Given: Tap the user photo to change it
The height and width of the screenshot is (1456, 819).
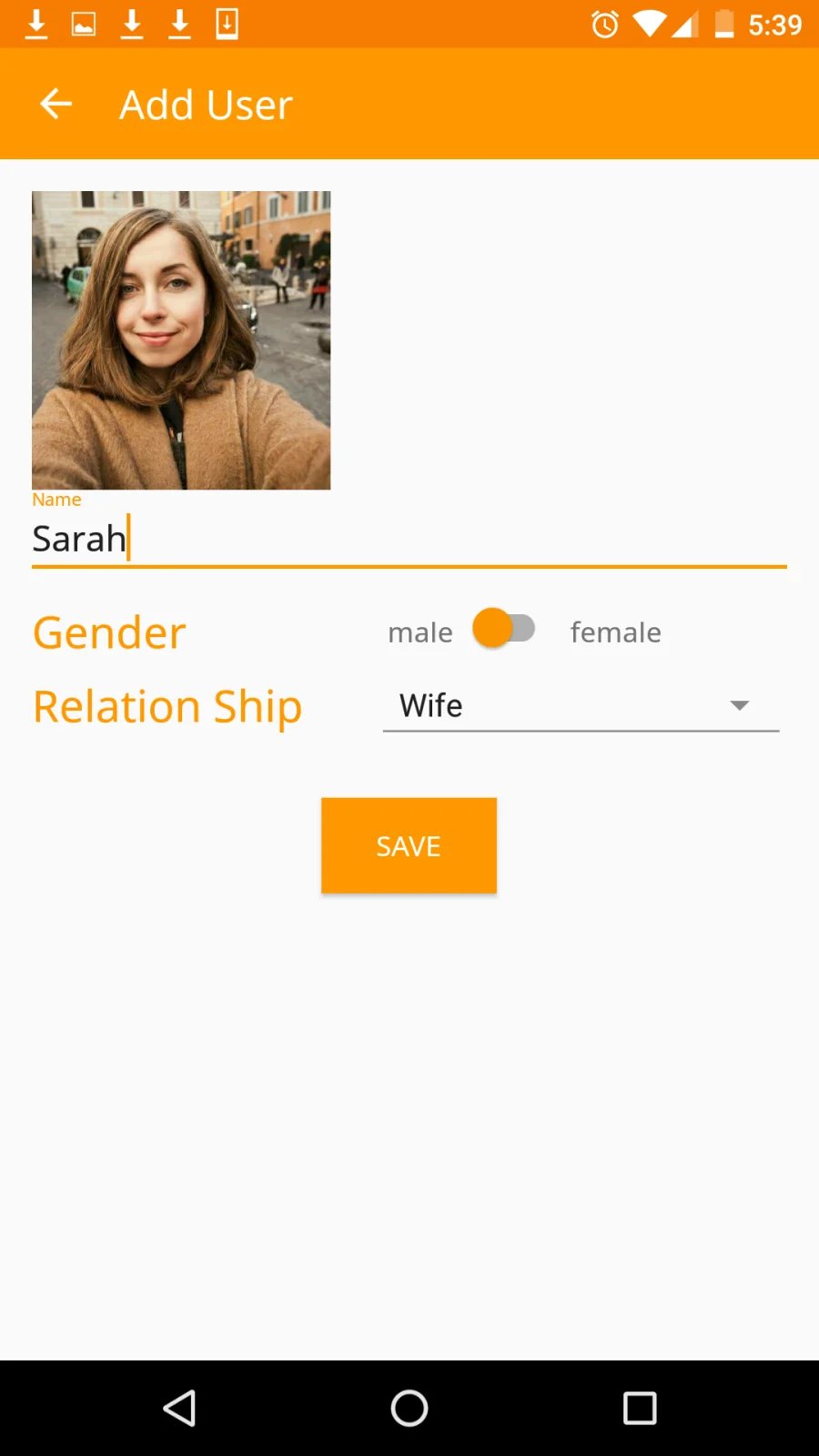Looking at the screenshot, I should pyautogui.click(x=181, y=340).
